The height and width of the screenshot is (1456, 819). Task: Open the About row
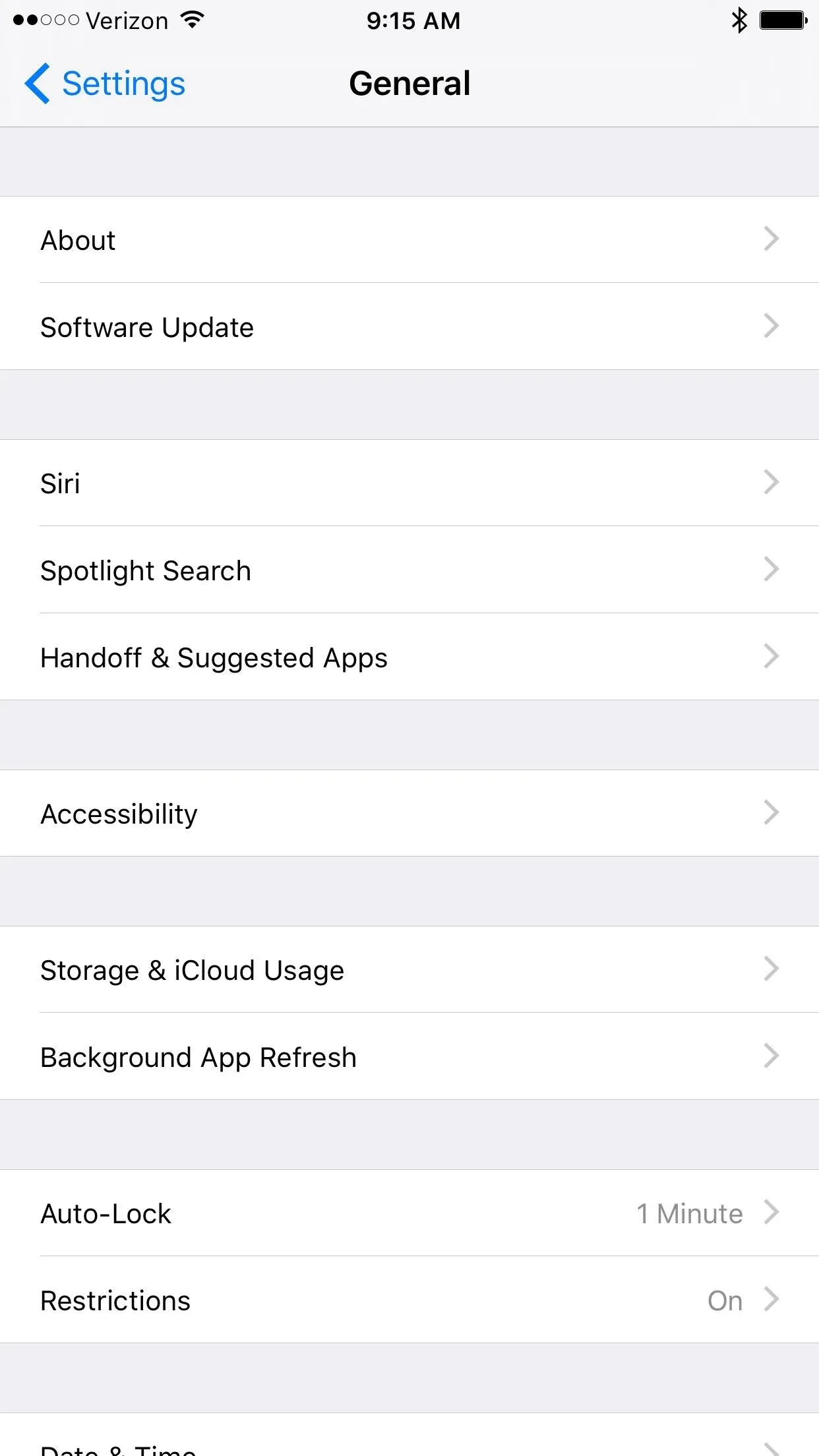coord(409,239)
